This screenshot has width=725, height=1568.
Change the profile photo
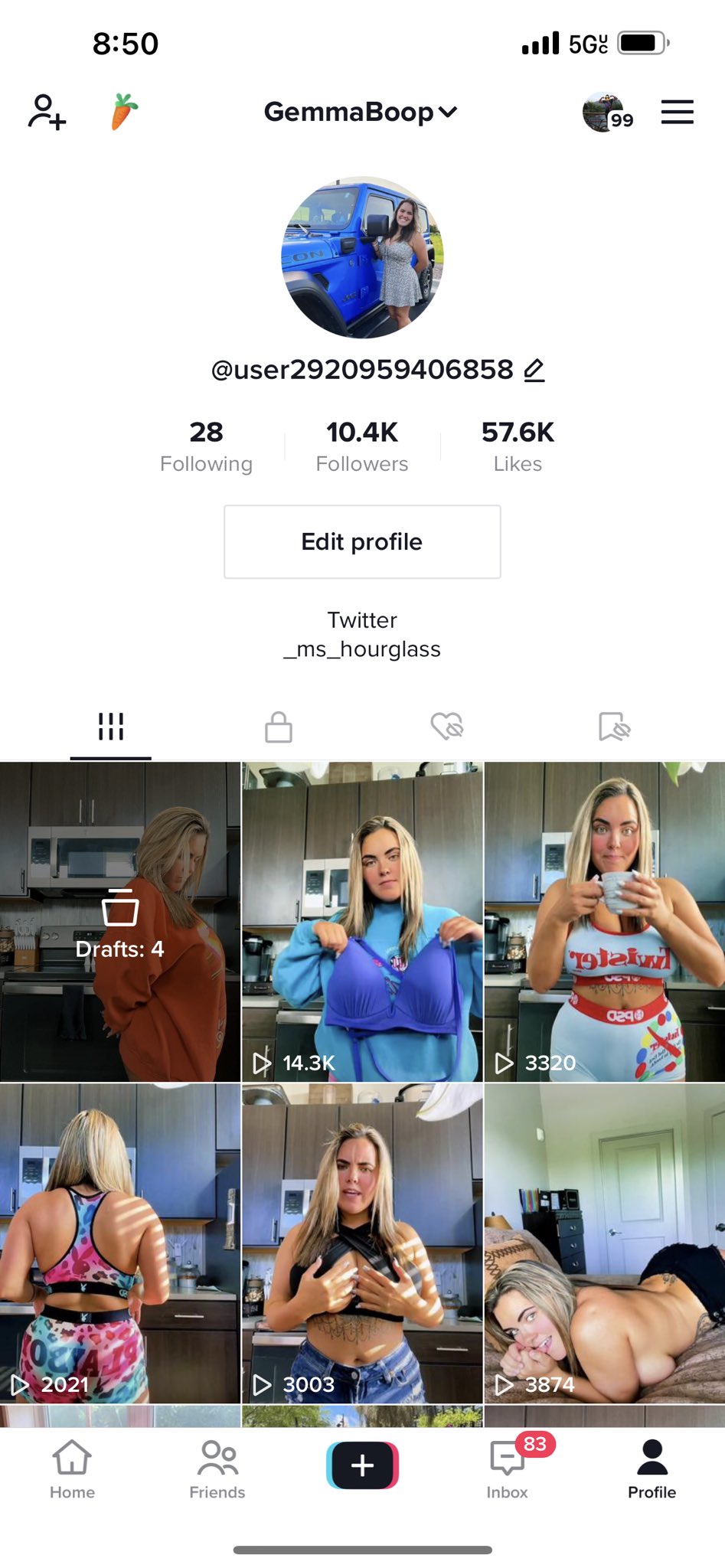tap(362, 257)
